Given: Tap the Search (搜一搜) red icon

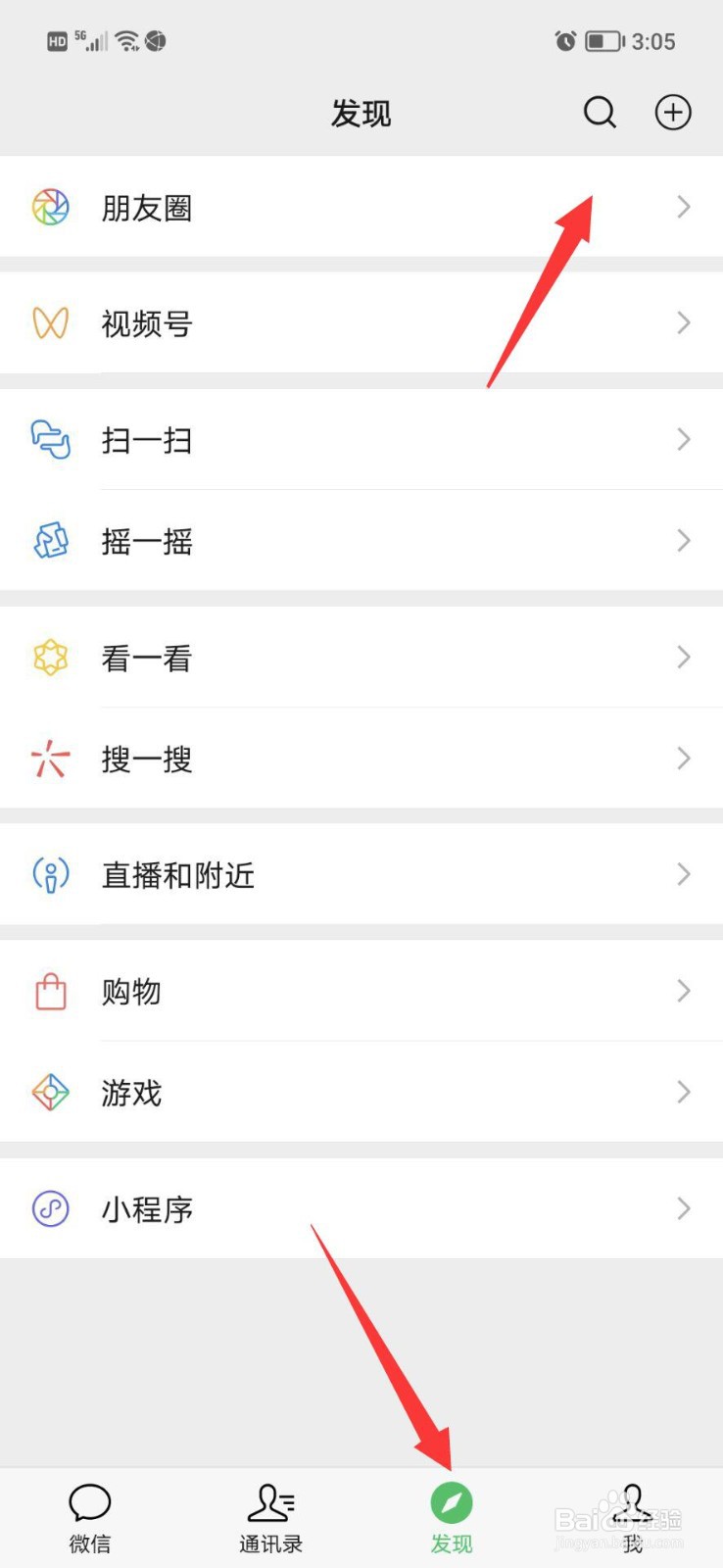Looking at the screenshot, I should click(x=50, y=759).
